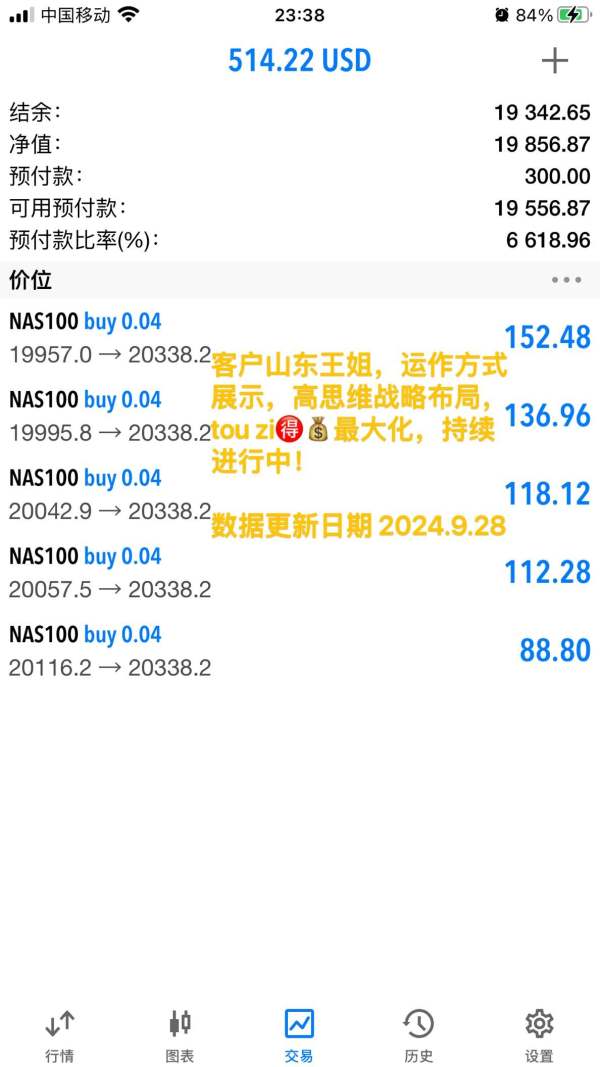Tap the plus icon to add new order
The image size is (600, 1067).
(x=554, y=61)
